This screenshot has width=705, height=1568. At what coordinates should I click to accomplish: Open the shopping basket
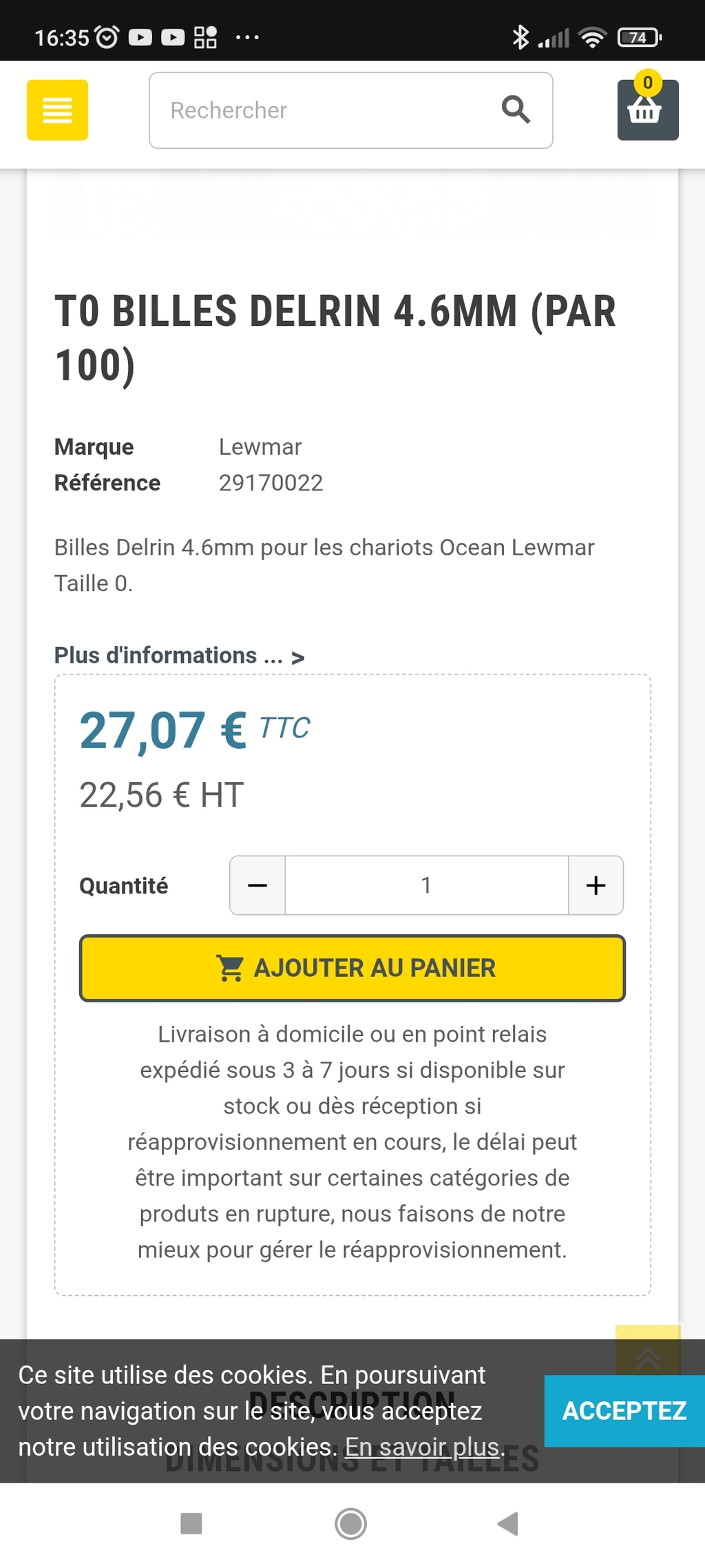point(648,110)
